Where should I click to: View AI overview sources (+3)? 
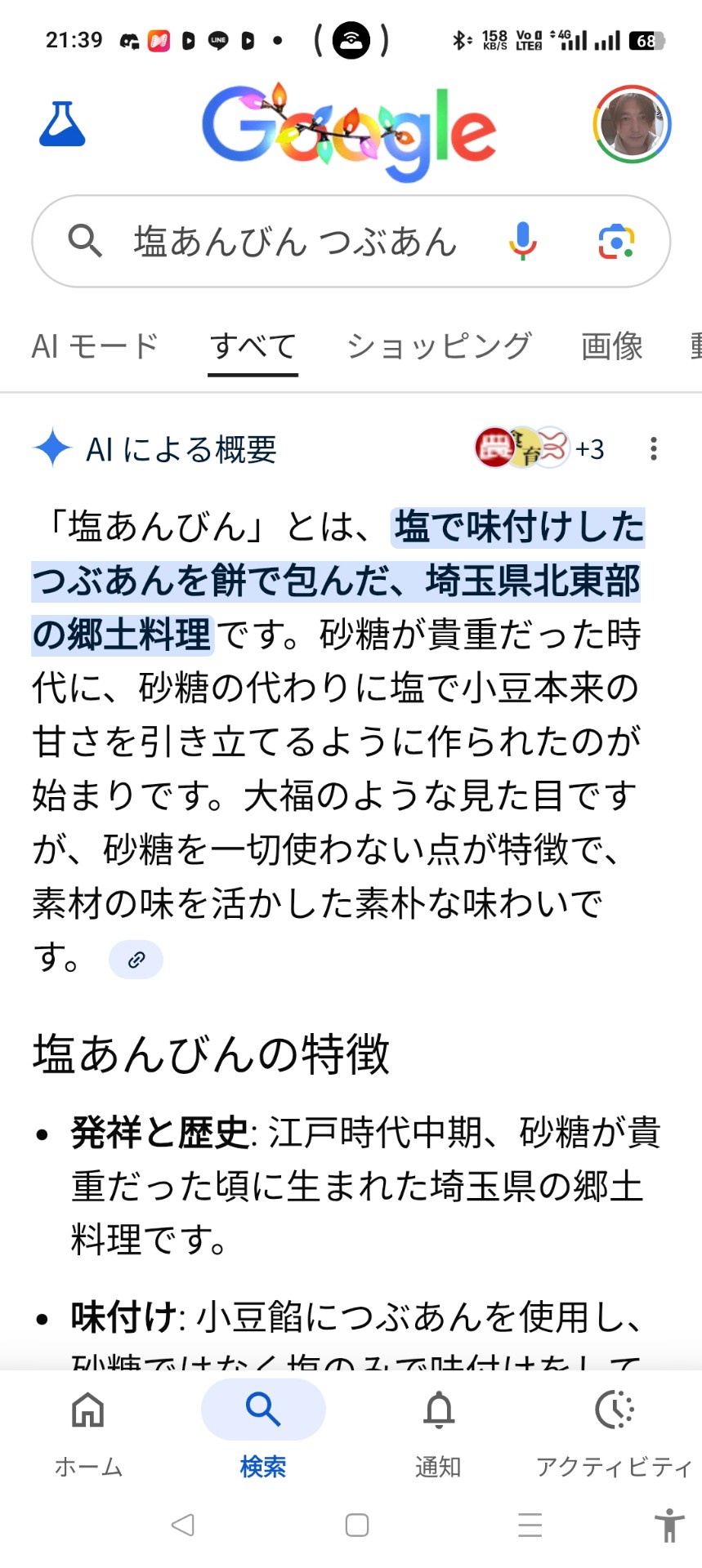540,448
